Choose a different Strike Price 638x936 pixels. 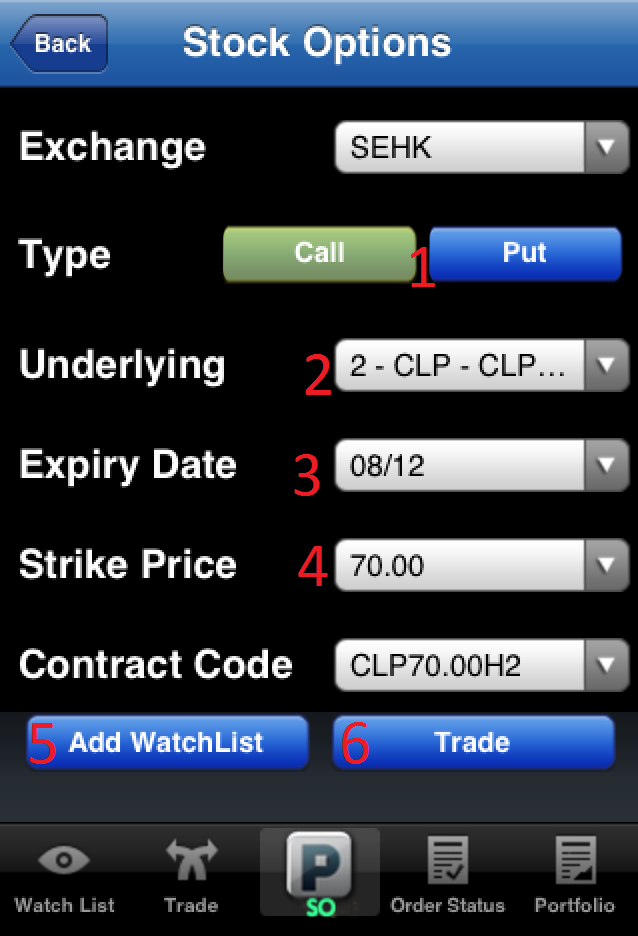point(481,566)
